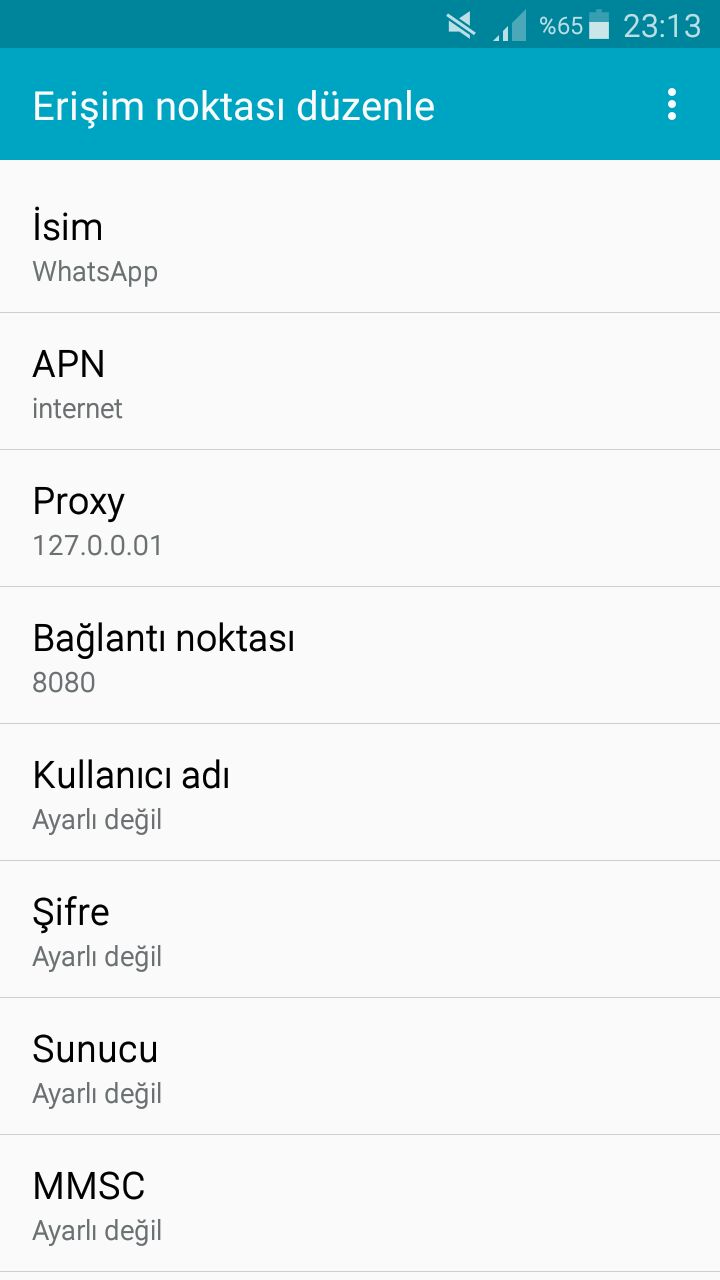Image resolution: width=720 pixels, height=1280 pixels.
Task: Open the Şifre setting
Action: point(360,929)
